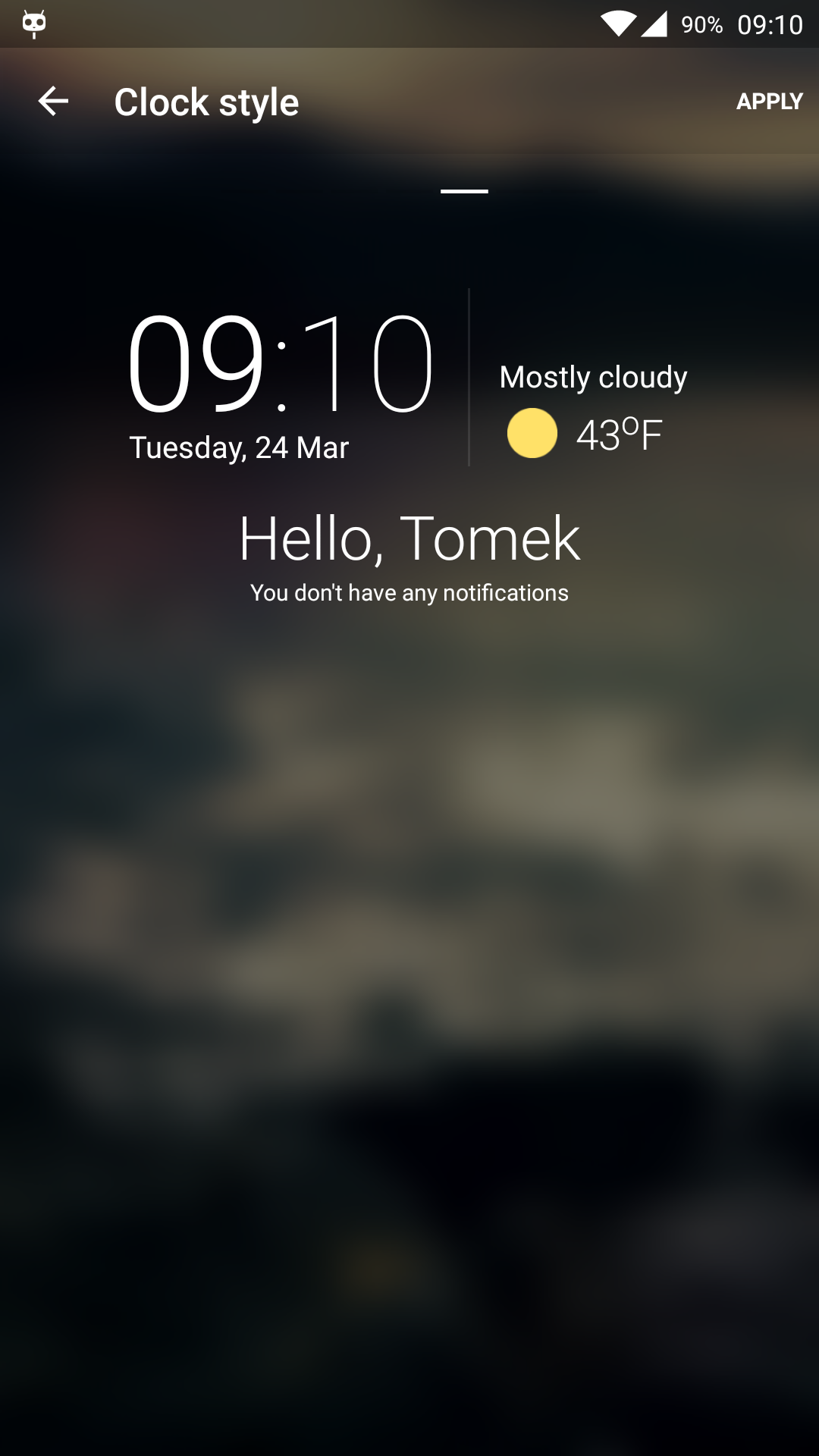
Task: Expand the clock style carousel indicator dash
Action: click(466, 190)
